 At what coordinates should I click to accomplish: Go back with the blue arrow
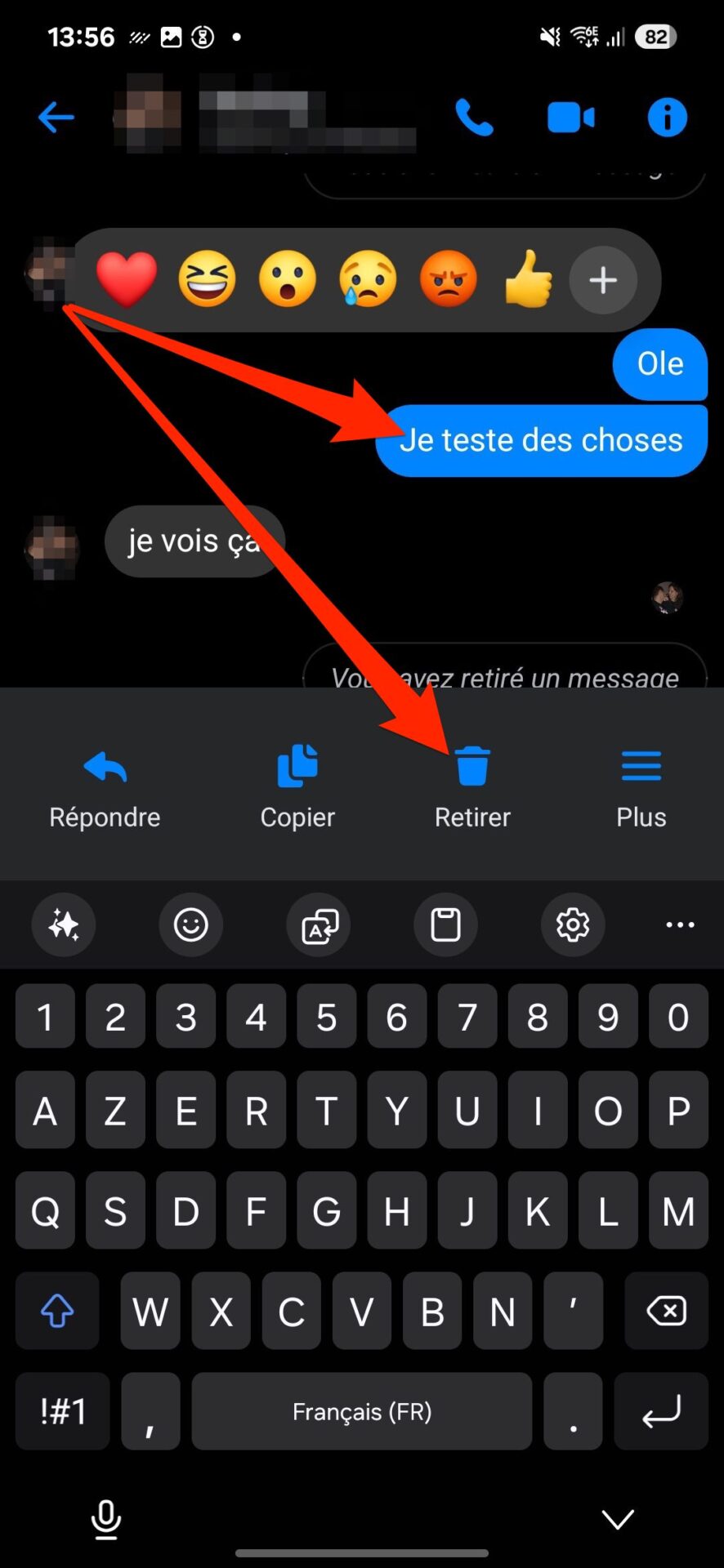56,118
